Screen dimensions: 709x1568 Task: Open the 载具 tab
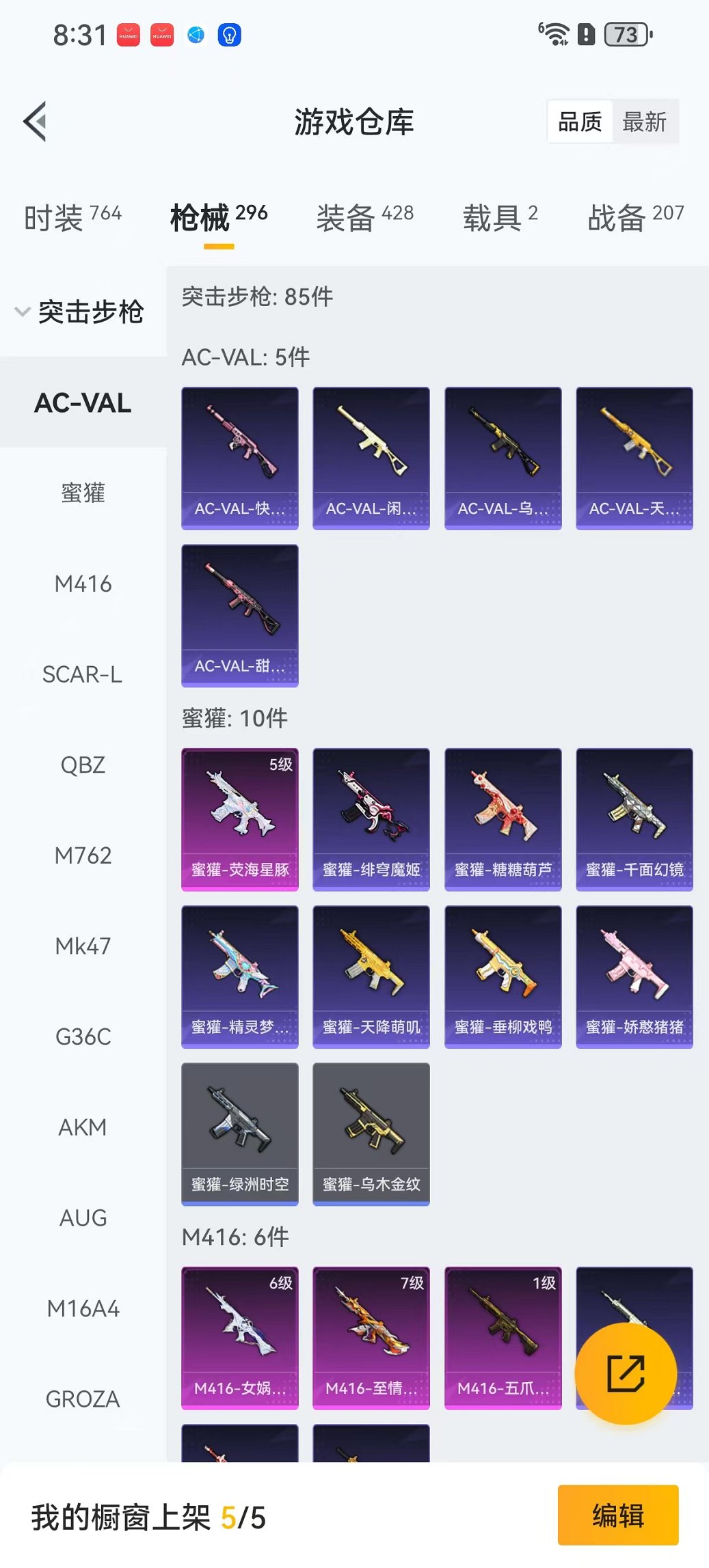(500, 218)
